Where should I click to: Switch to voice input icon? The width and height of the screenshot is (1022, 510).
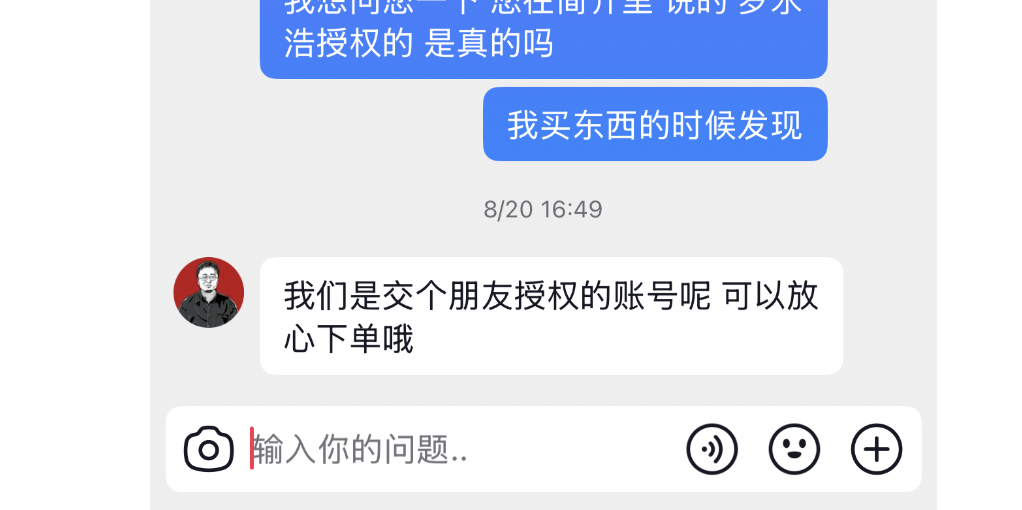(x=712, y=449)
